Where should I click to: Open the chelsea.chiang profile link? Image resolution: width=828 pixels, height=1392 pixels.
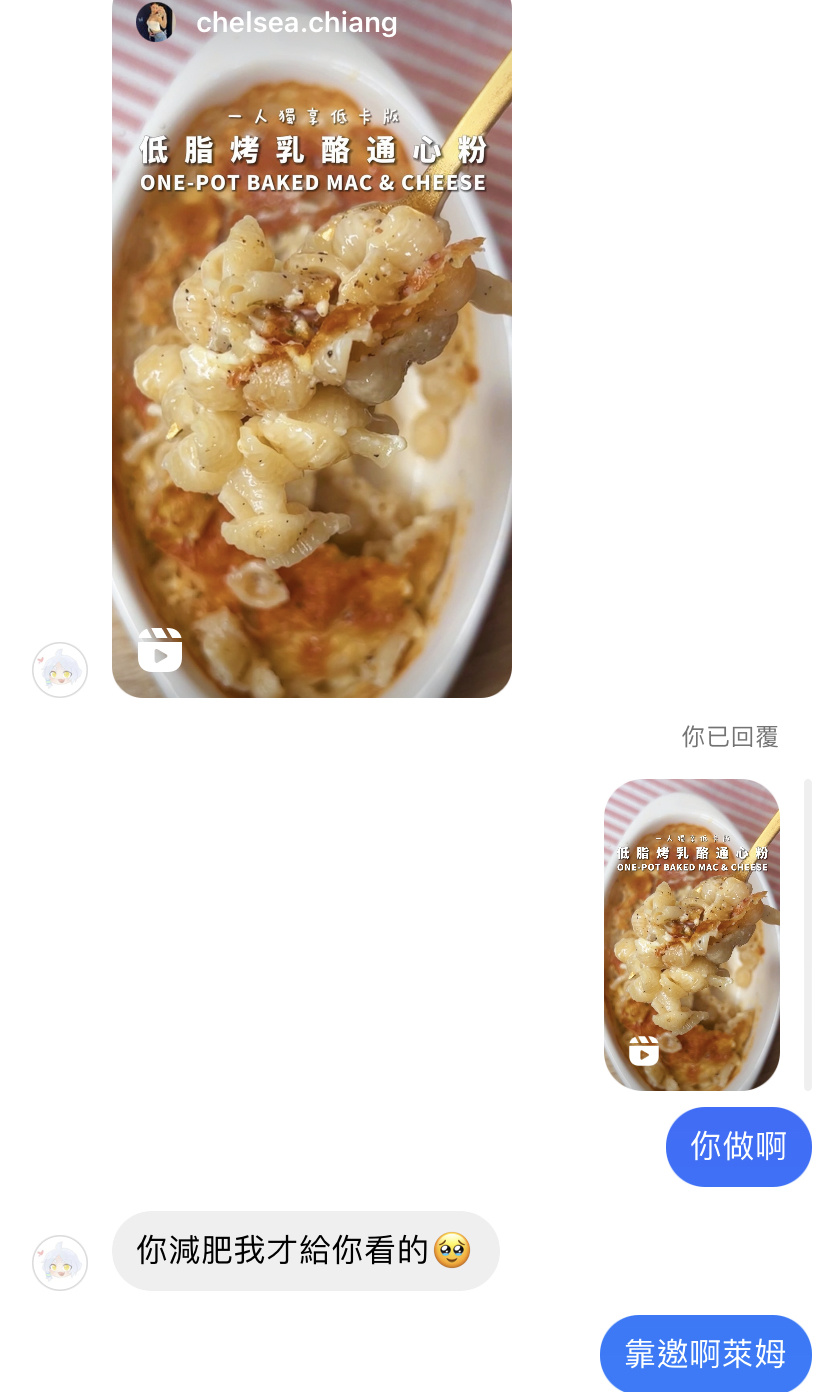click(296, 22)
